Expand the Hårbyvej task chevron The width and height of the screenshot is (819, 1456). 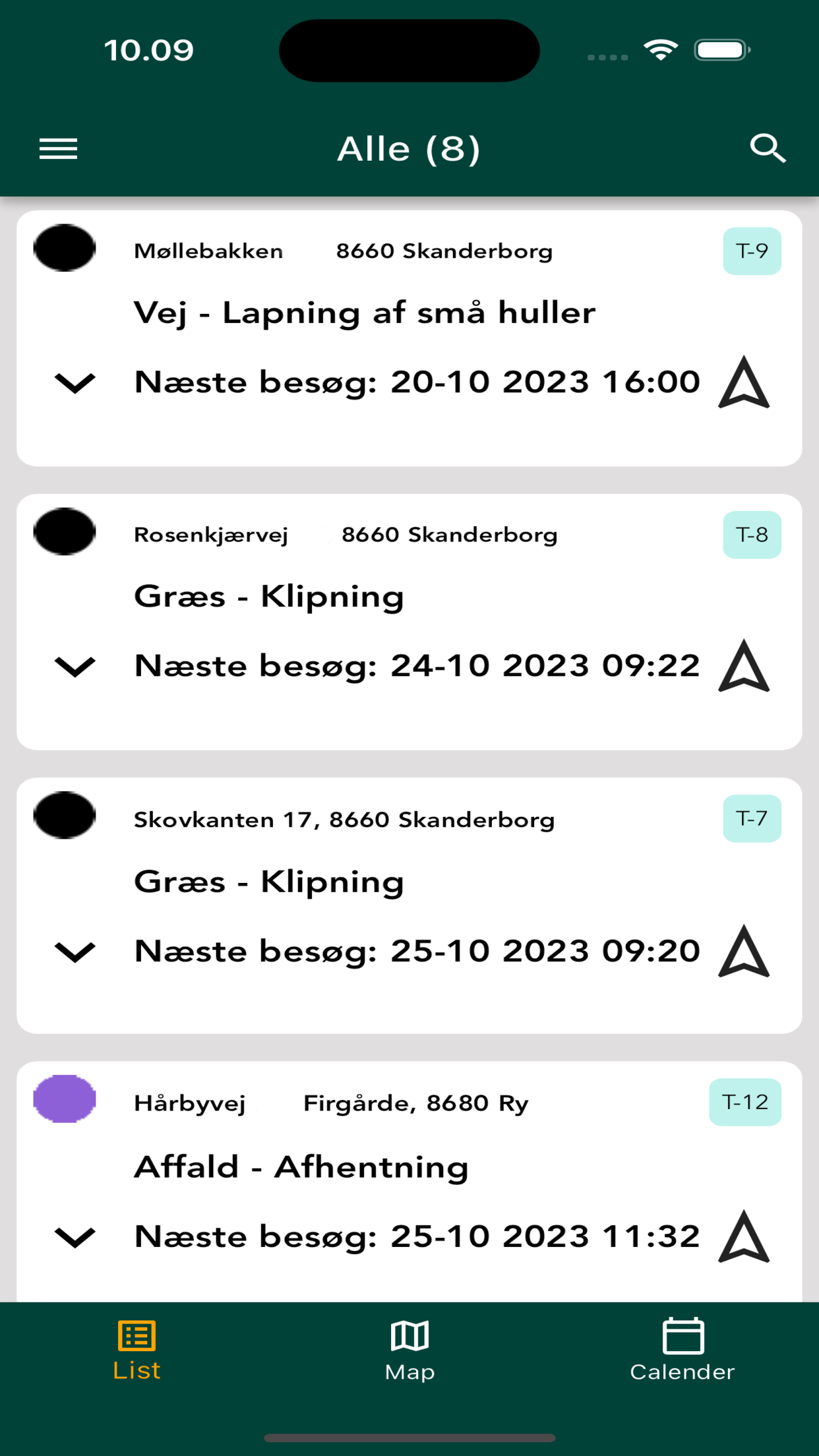pos(75,1237)
